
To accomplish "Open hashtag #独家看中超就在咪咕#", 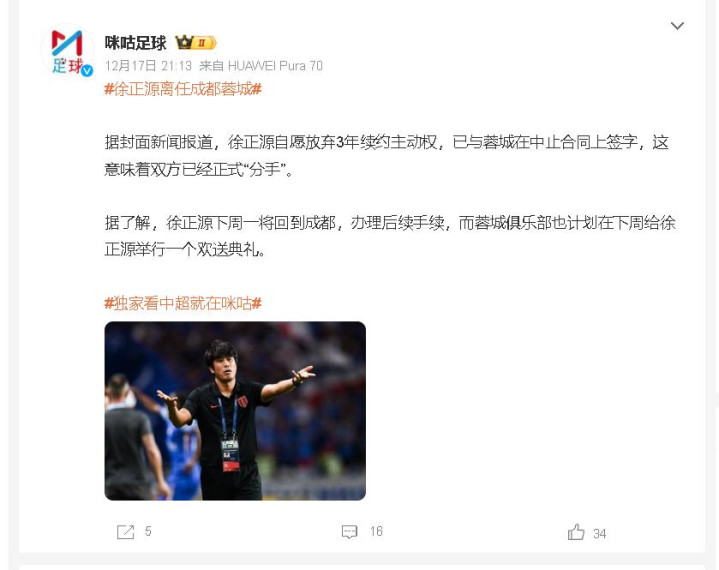I will tap(183, 303).
